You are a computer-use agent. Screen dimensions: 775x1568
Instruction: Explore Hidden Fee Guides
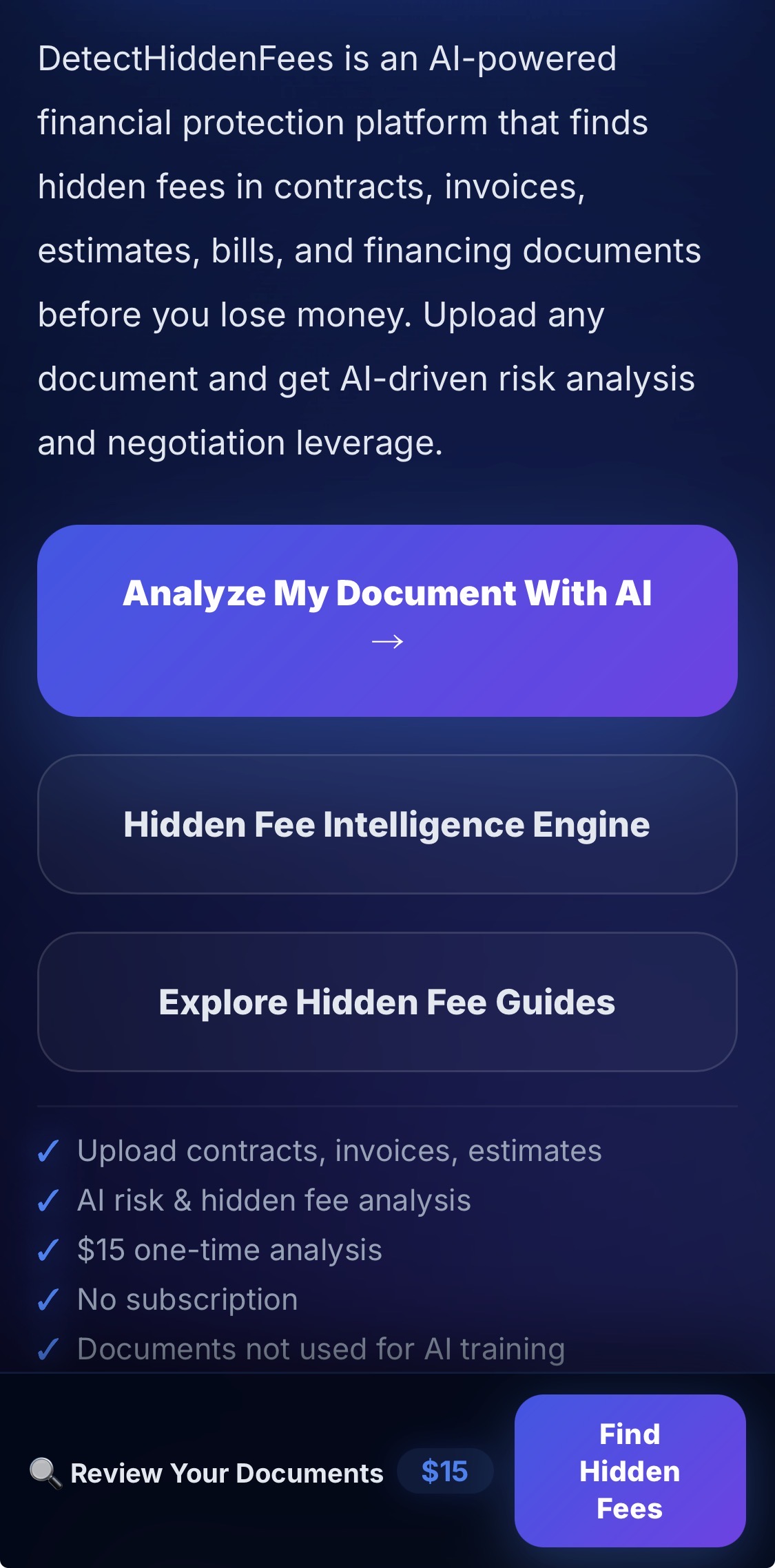tap(387, 1002)
